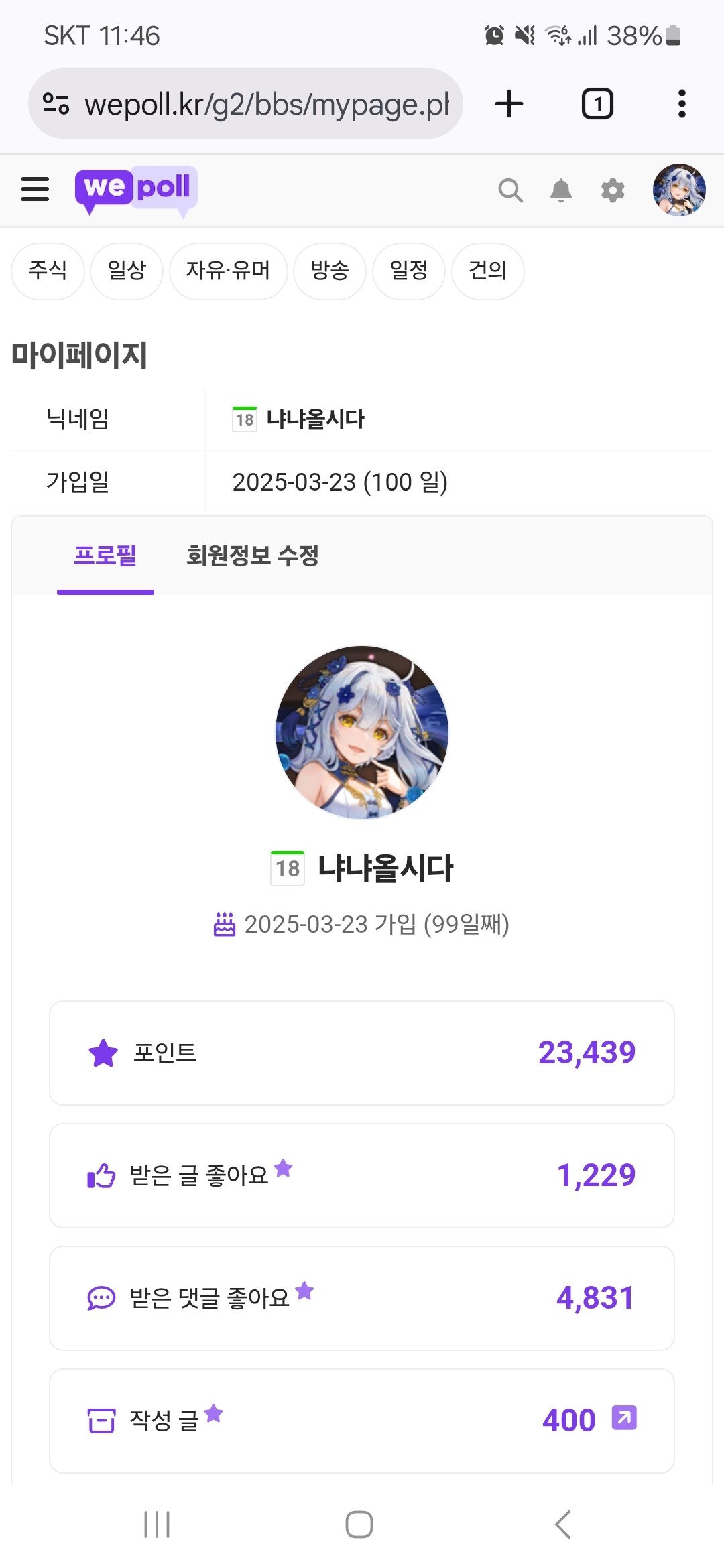
Task: Open the hamburger menu
Action: click(35, 189)
